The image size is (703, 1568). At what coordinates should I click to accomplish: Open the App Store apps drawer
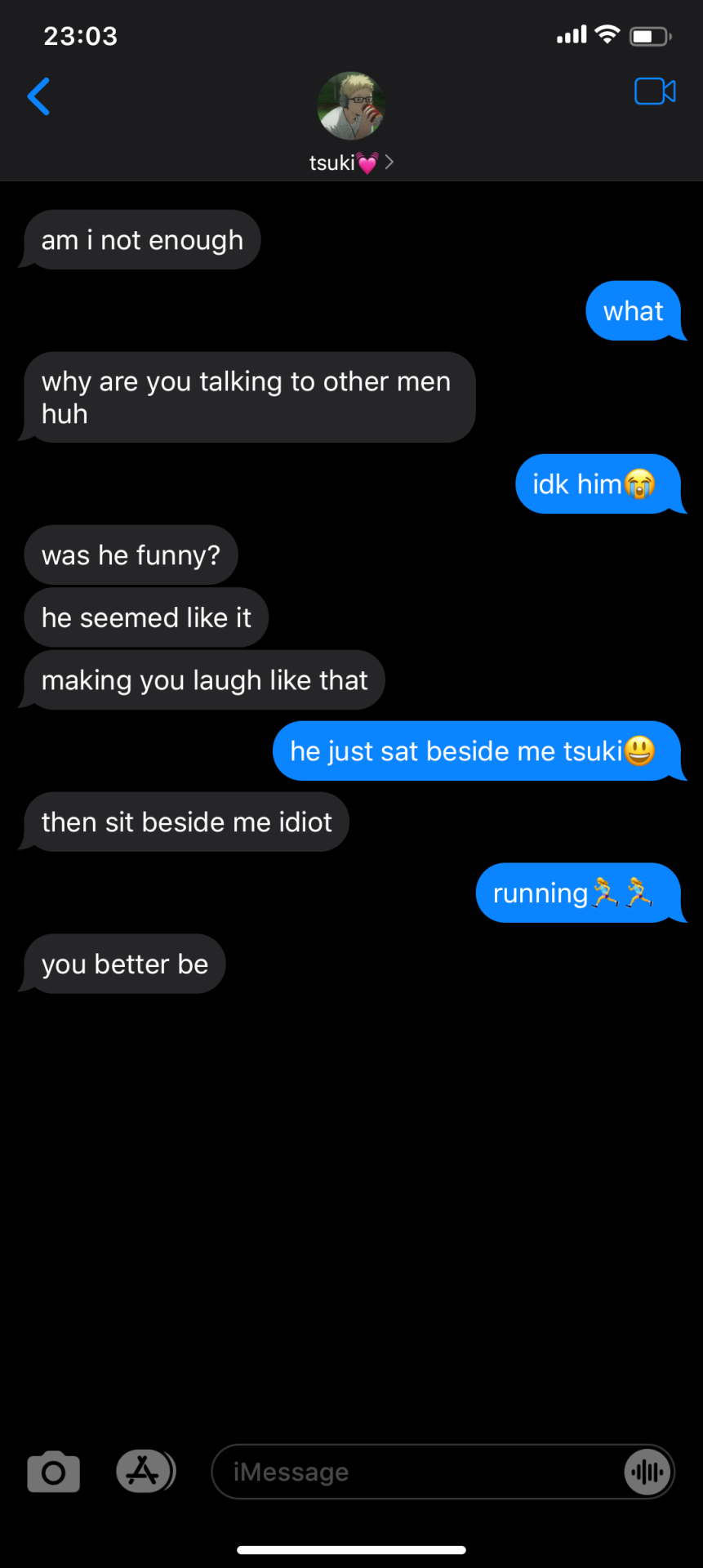point(145,1471)
